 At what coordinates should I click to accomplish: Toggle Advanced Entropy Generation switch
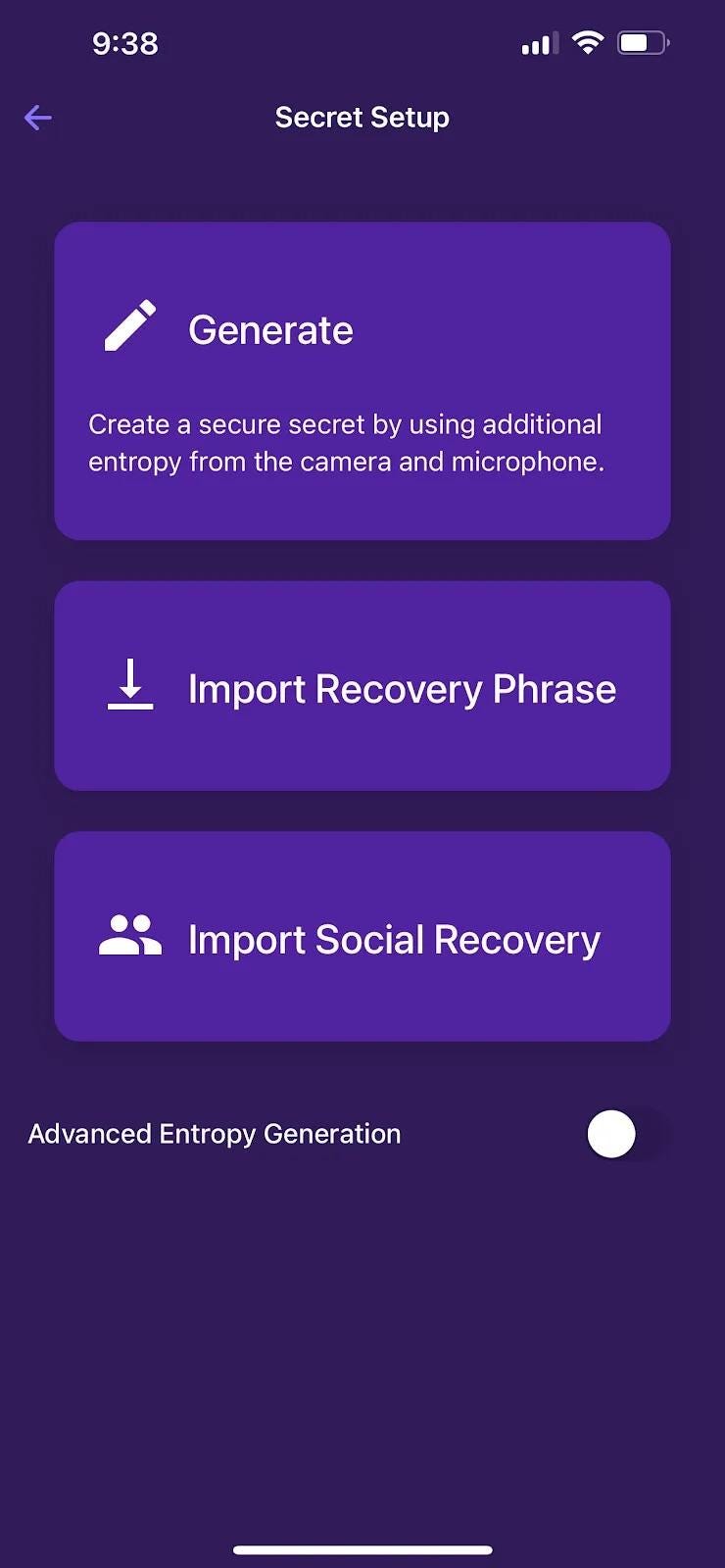tap(627, 1135)
